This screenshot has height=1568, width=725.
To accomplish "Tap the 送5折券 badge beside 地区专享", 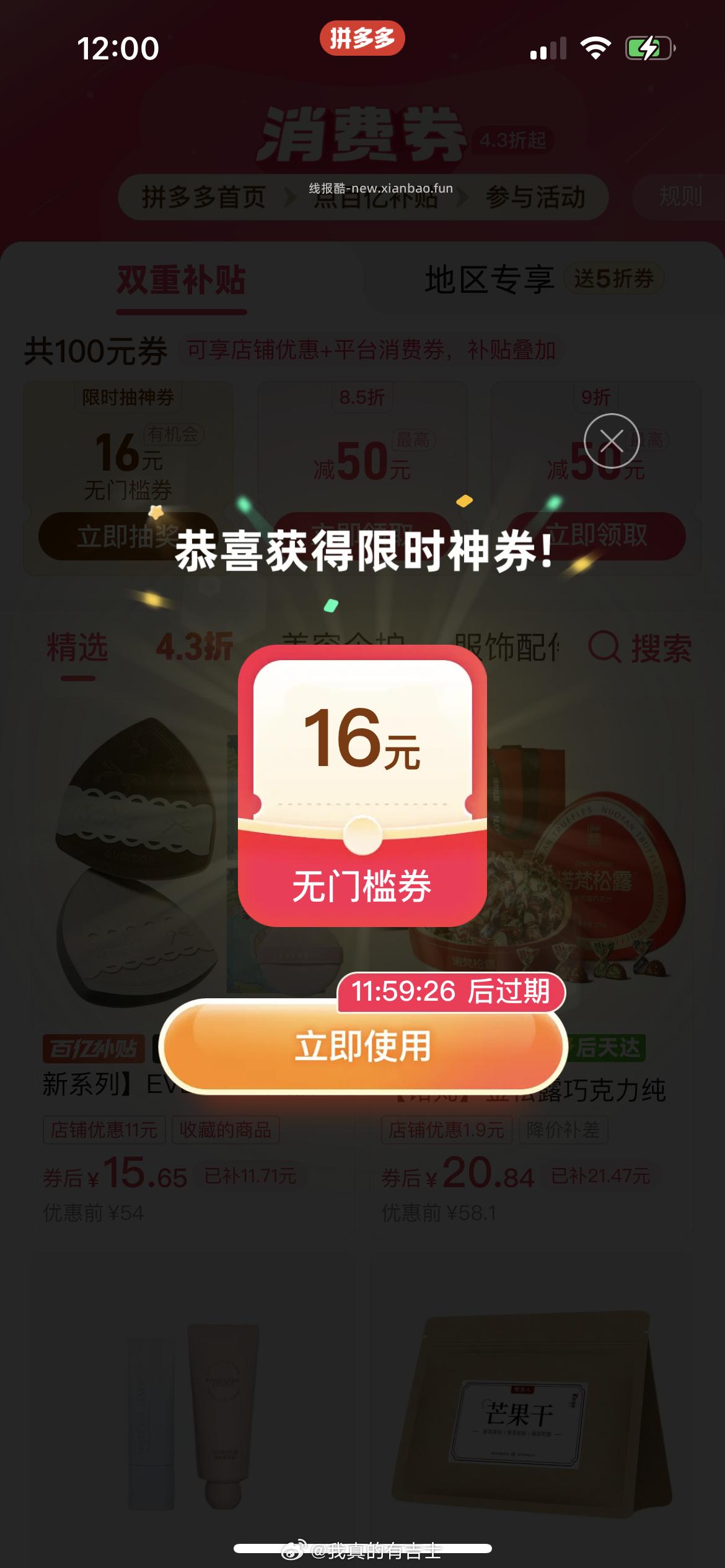I will click(x=615, y=279).
